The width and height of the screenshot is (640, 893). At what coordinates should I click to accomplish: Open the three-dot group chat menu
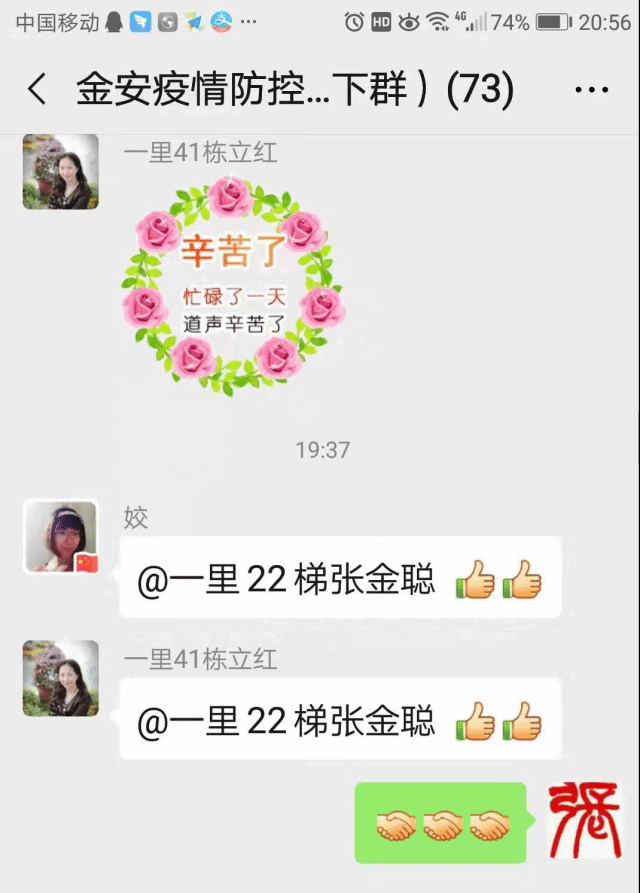(x=591, y=90)
